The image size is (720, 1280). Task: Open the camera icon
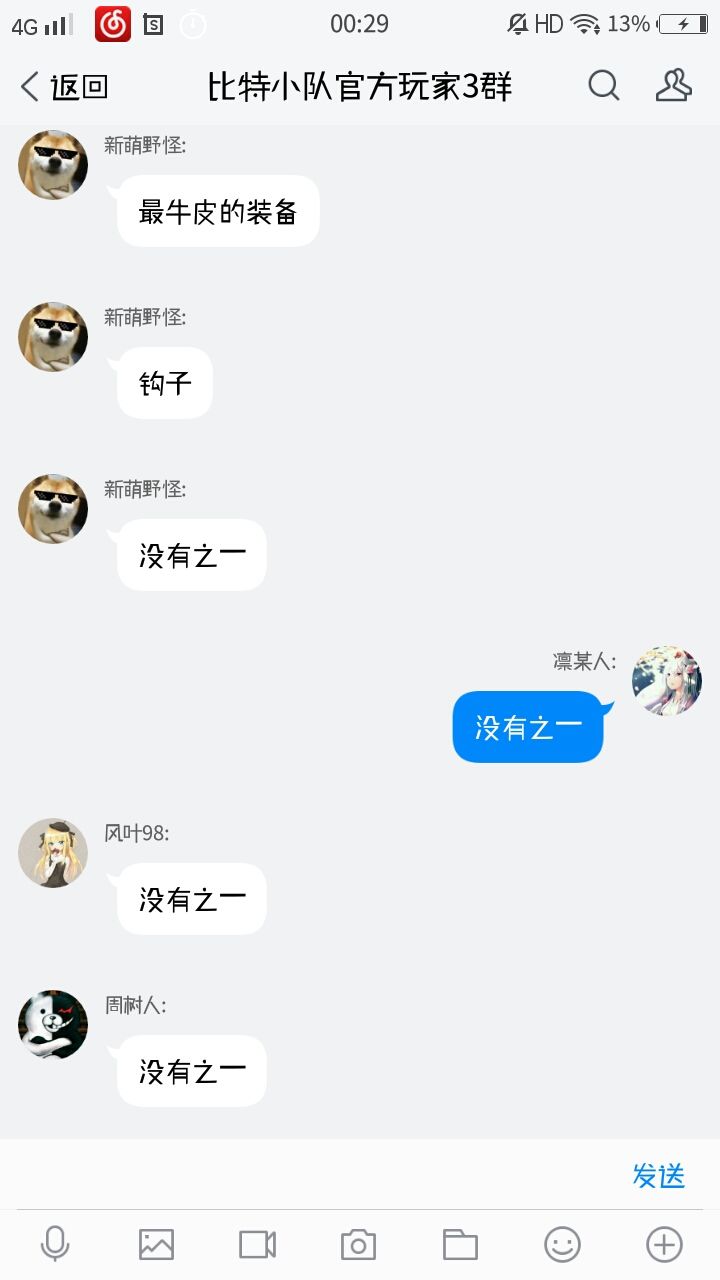(358, 1244)
